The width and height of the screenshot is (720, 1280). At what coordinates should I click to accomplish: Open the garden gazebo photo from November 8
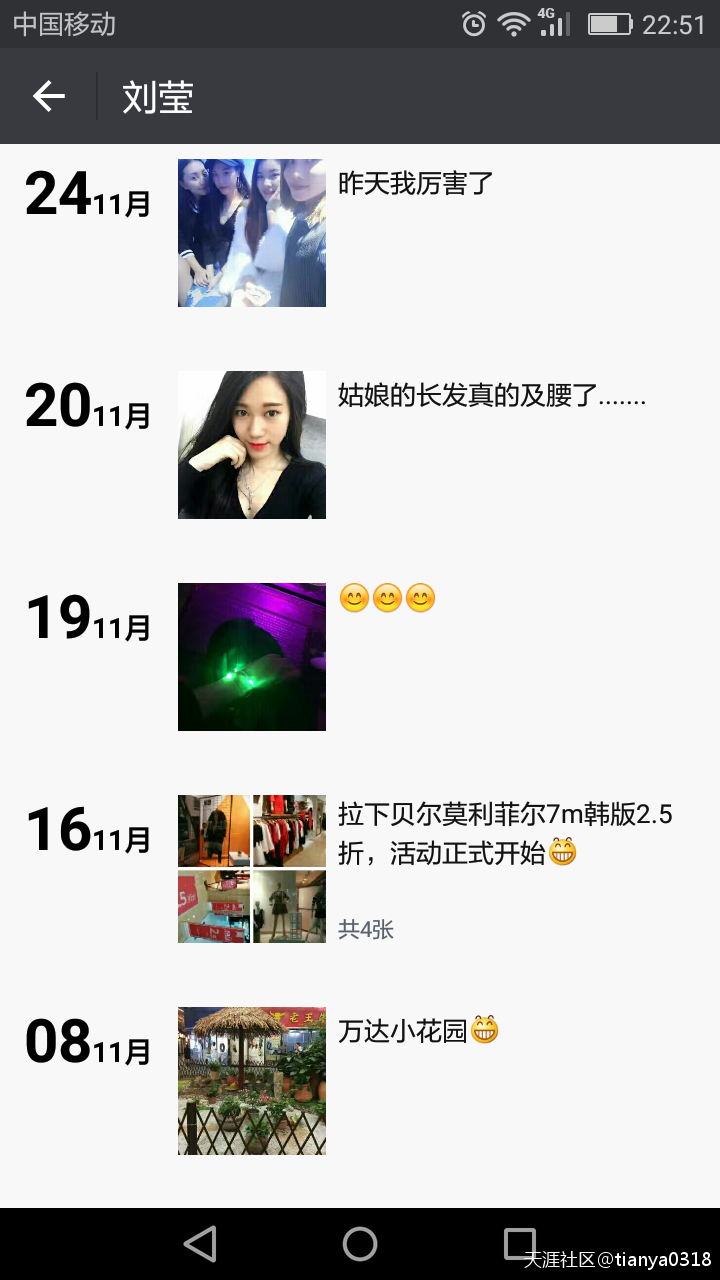[x=251, y=1081]
